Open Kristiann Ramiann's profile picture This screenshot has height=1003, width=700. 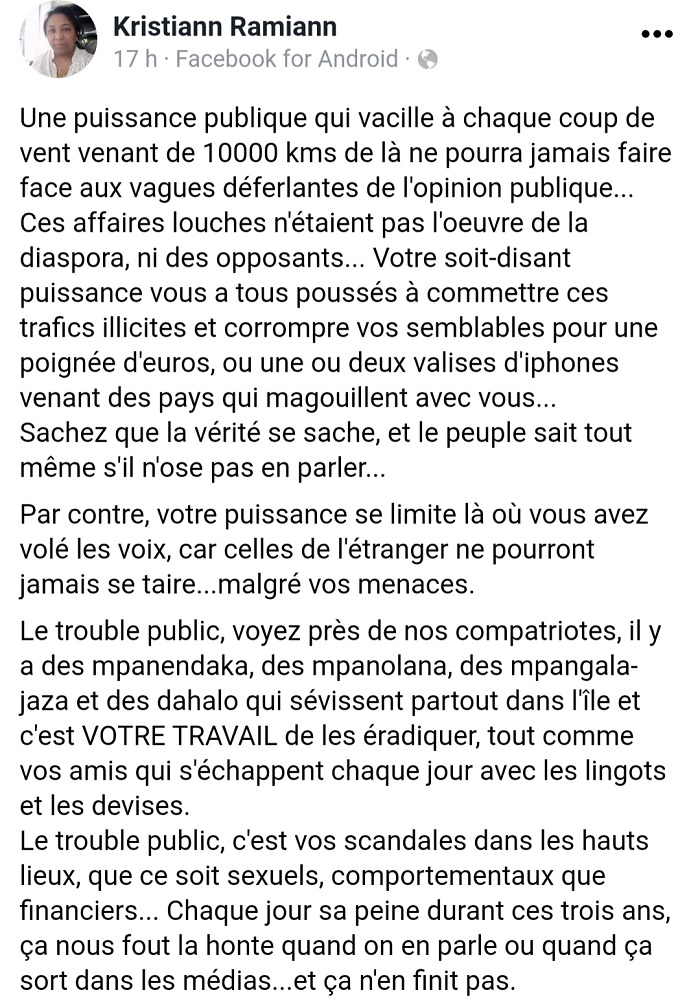[x=59, y=40]
